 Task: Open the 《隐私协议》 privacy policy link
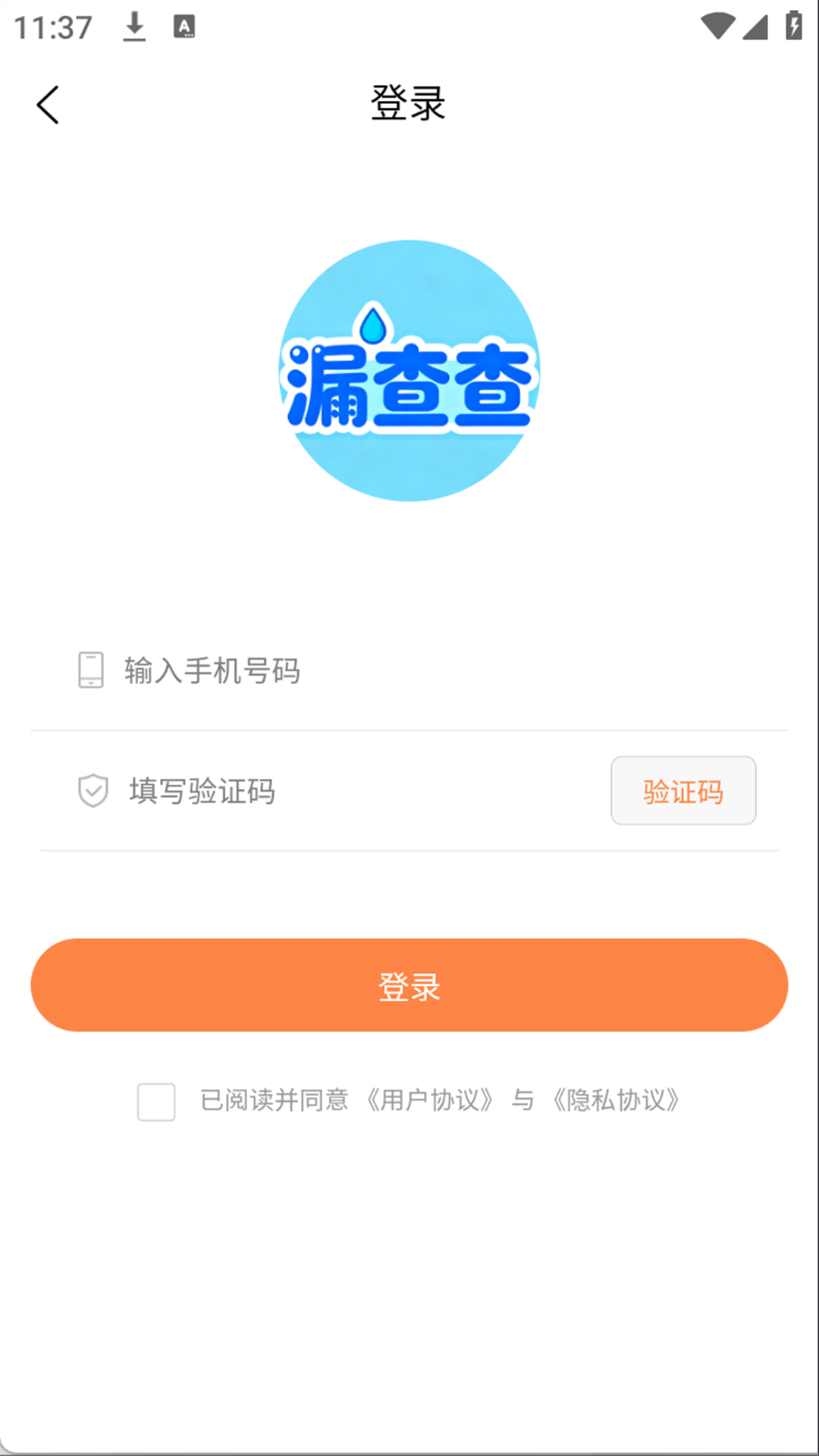click(x=617, y=1101)
